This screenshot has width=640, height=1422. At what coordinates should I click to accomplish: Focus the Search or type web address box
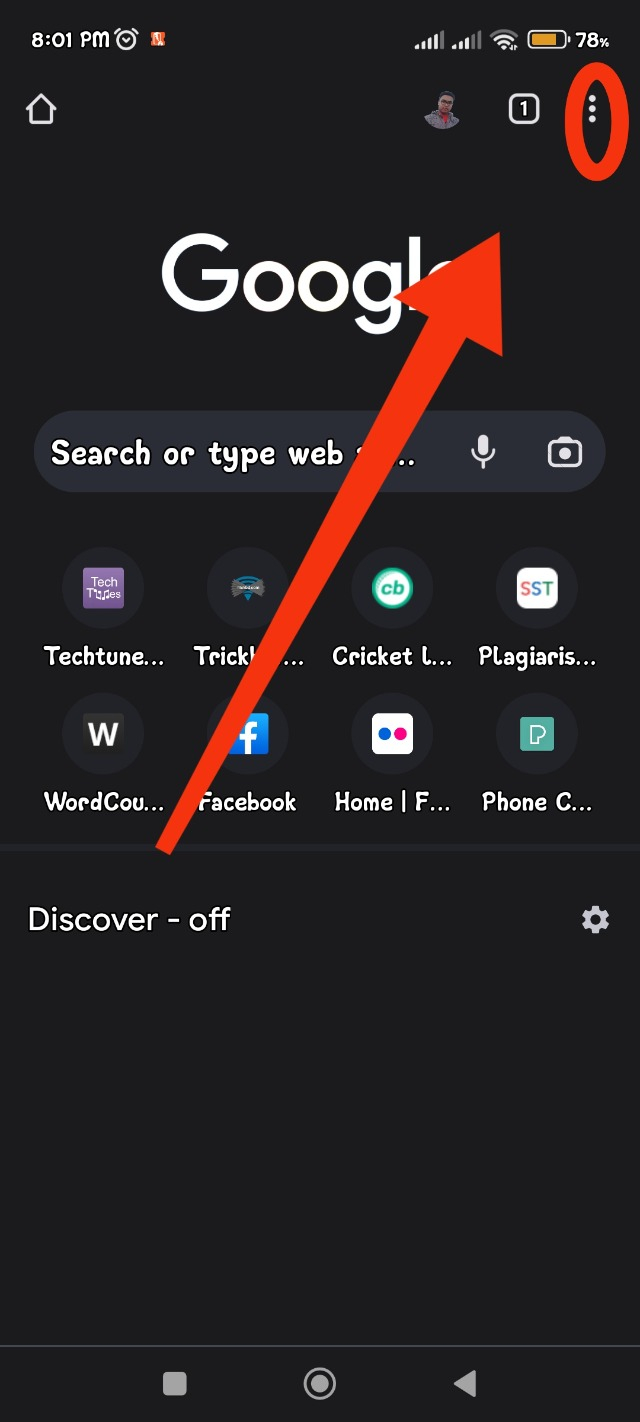pos(240,453)
